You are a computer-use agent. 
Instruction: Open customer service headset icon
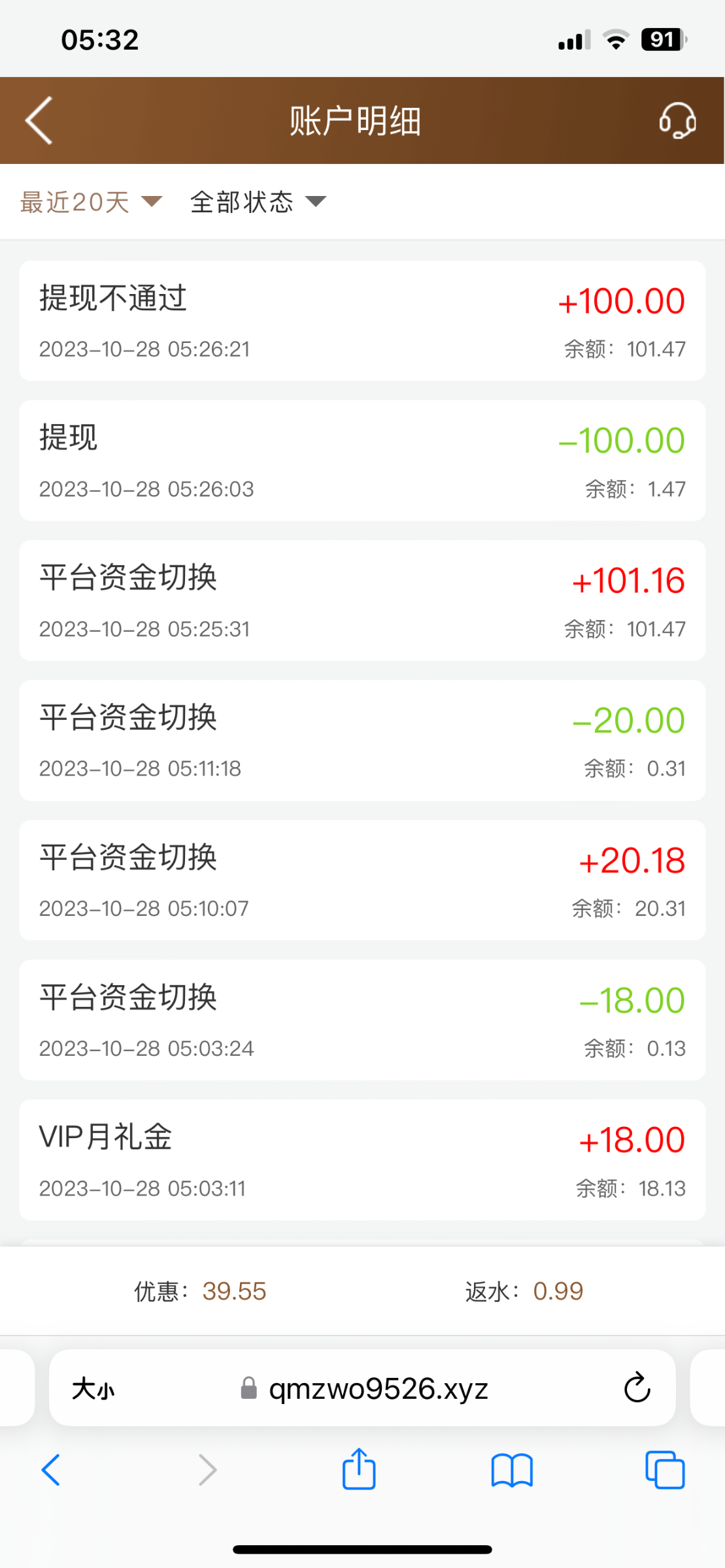(677, 121)
